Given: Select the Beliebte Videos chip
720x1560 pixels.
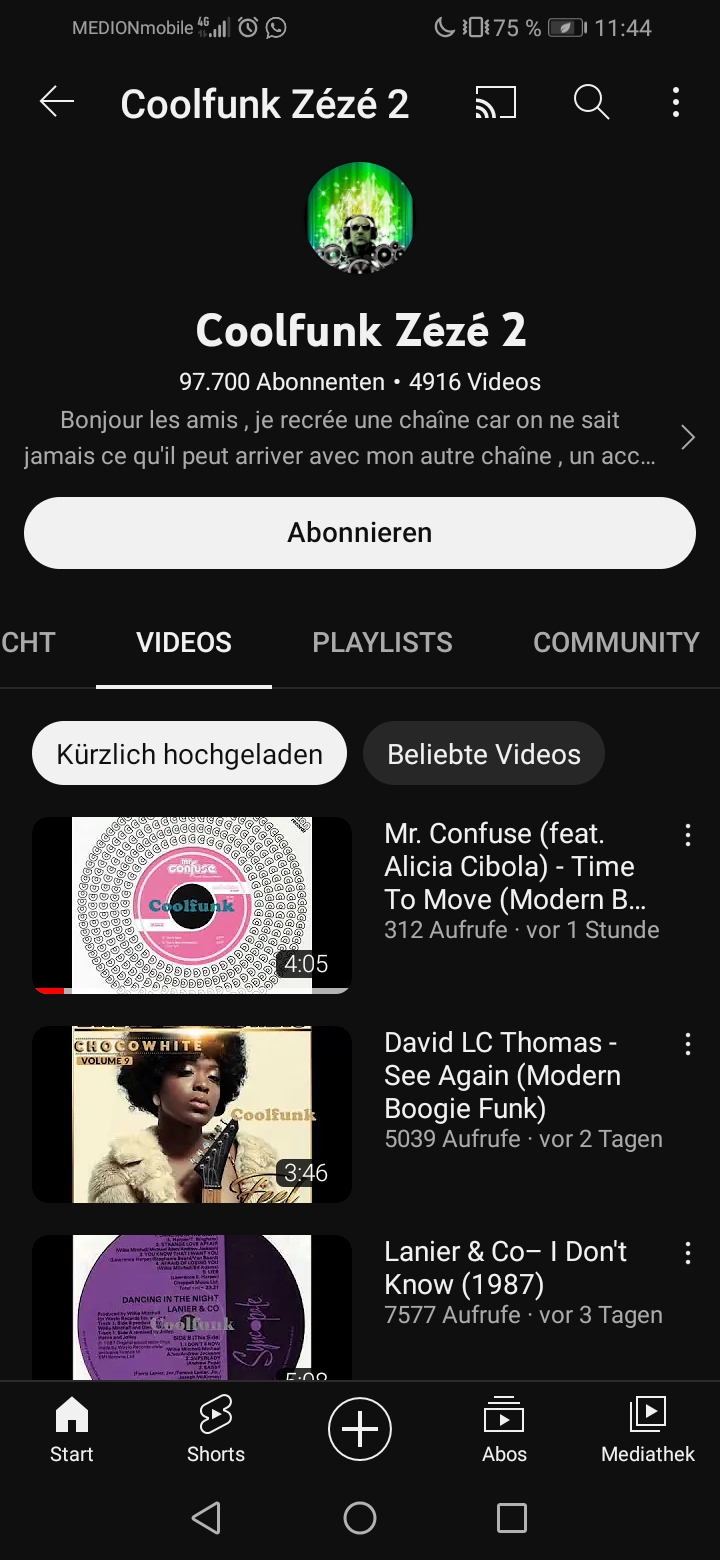Looking at the screenshot, I should (484, 754).
